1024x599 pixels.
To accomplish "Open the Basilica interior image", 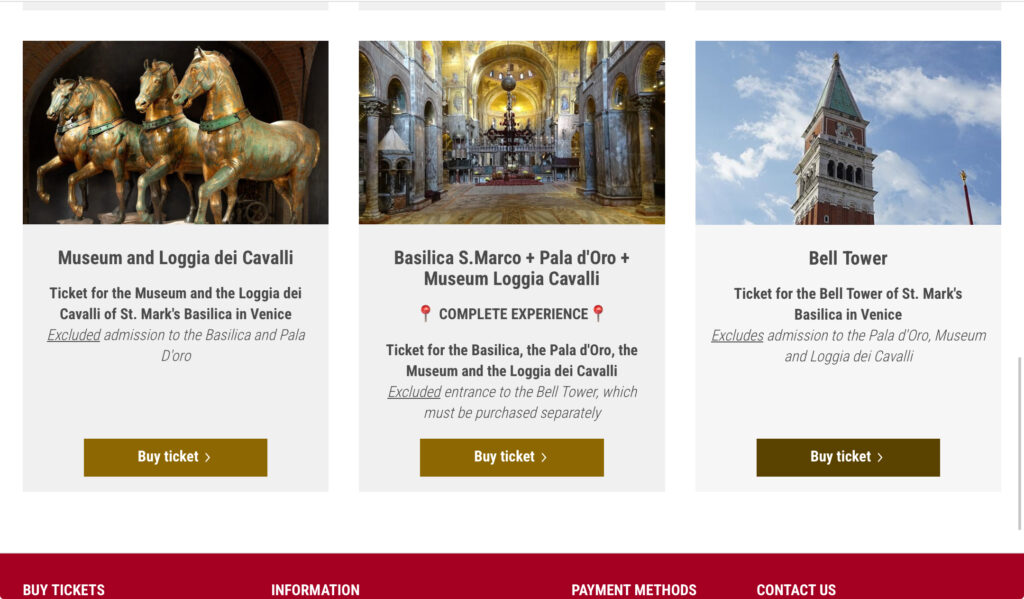I will click(x=511, y=132).
